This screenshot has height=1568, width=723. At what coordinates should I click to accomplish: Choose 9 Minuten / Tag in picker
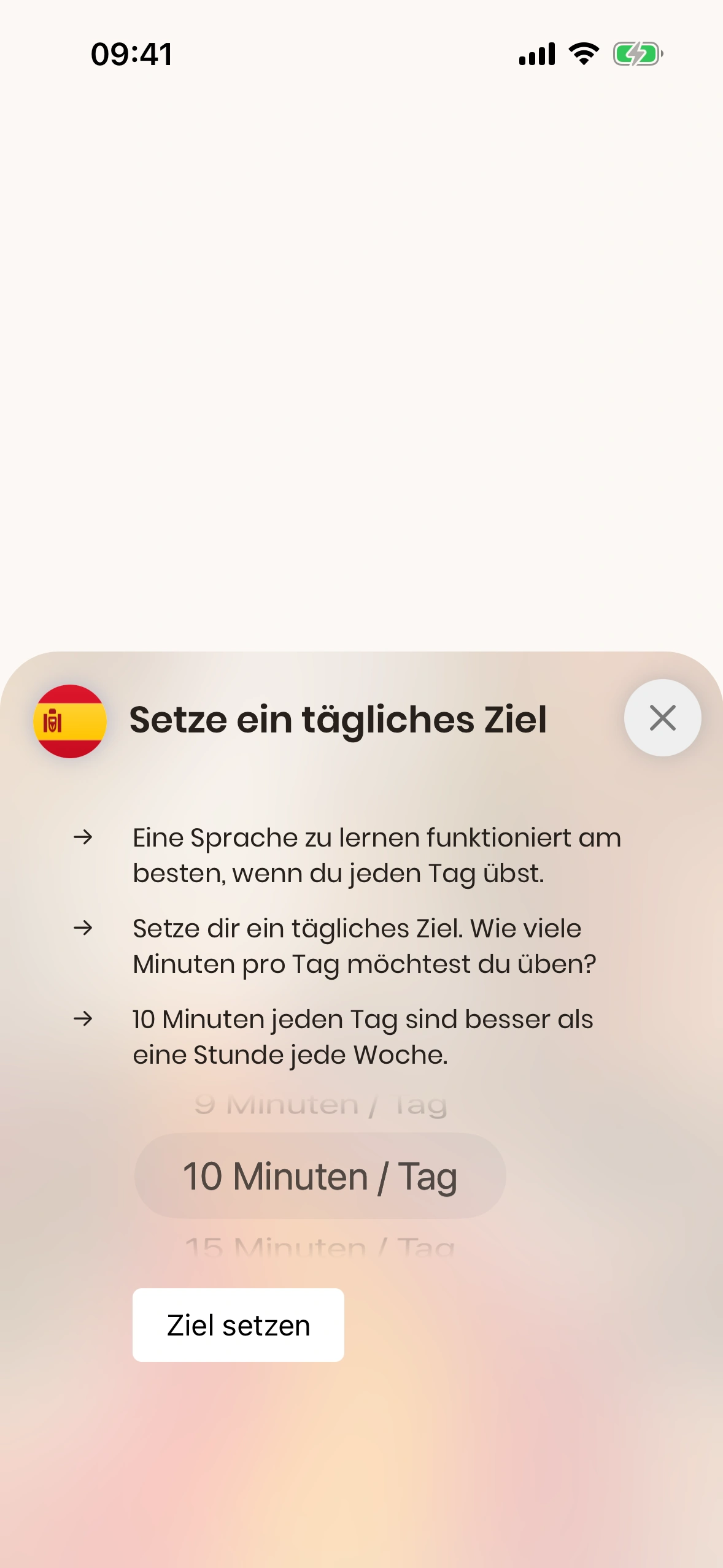pyautogui.click(x=320, y=1105)
